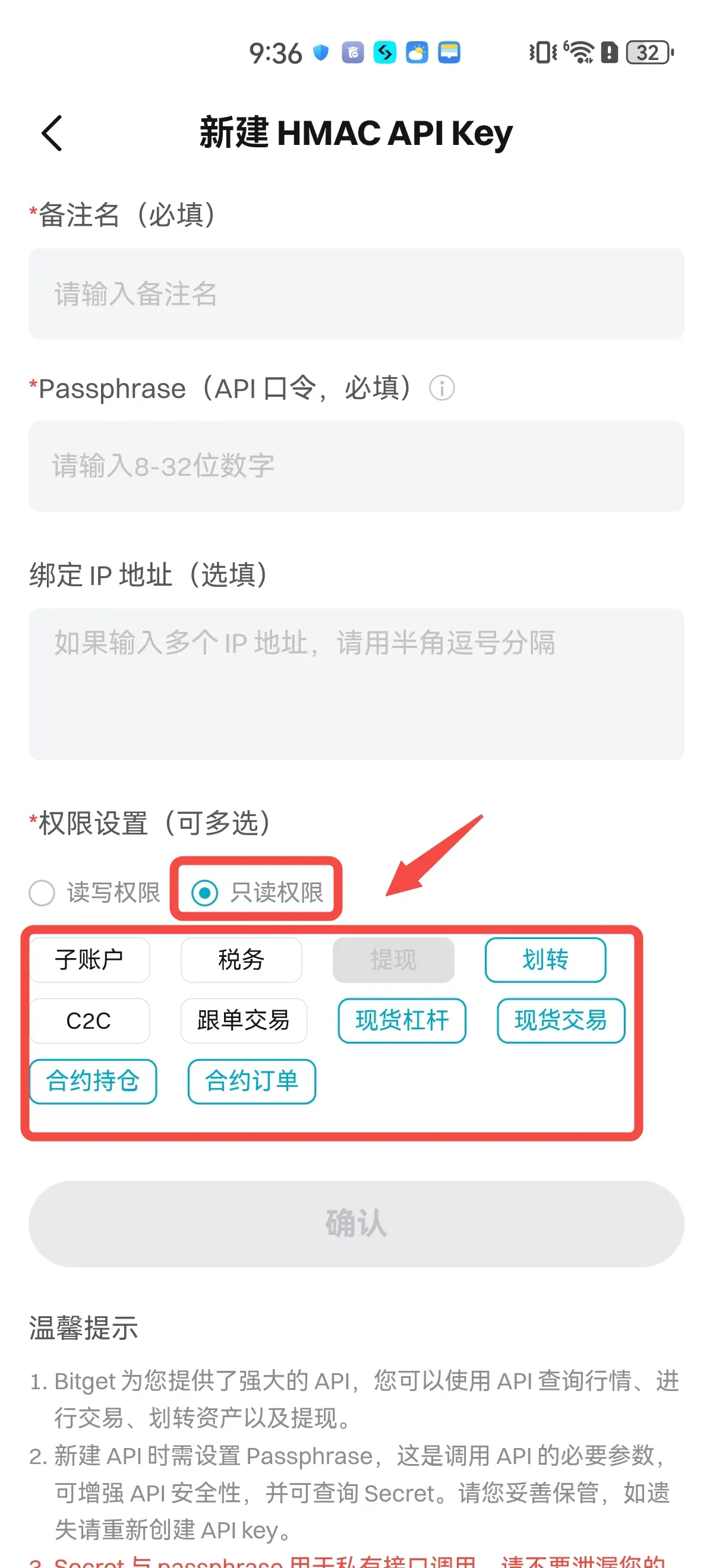Enable the 跟单交易 permission chip

tap(244, 1021)
